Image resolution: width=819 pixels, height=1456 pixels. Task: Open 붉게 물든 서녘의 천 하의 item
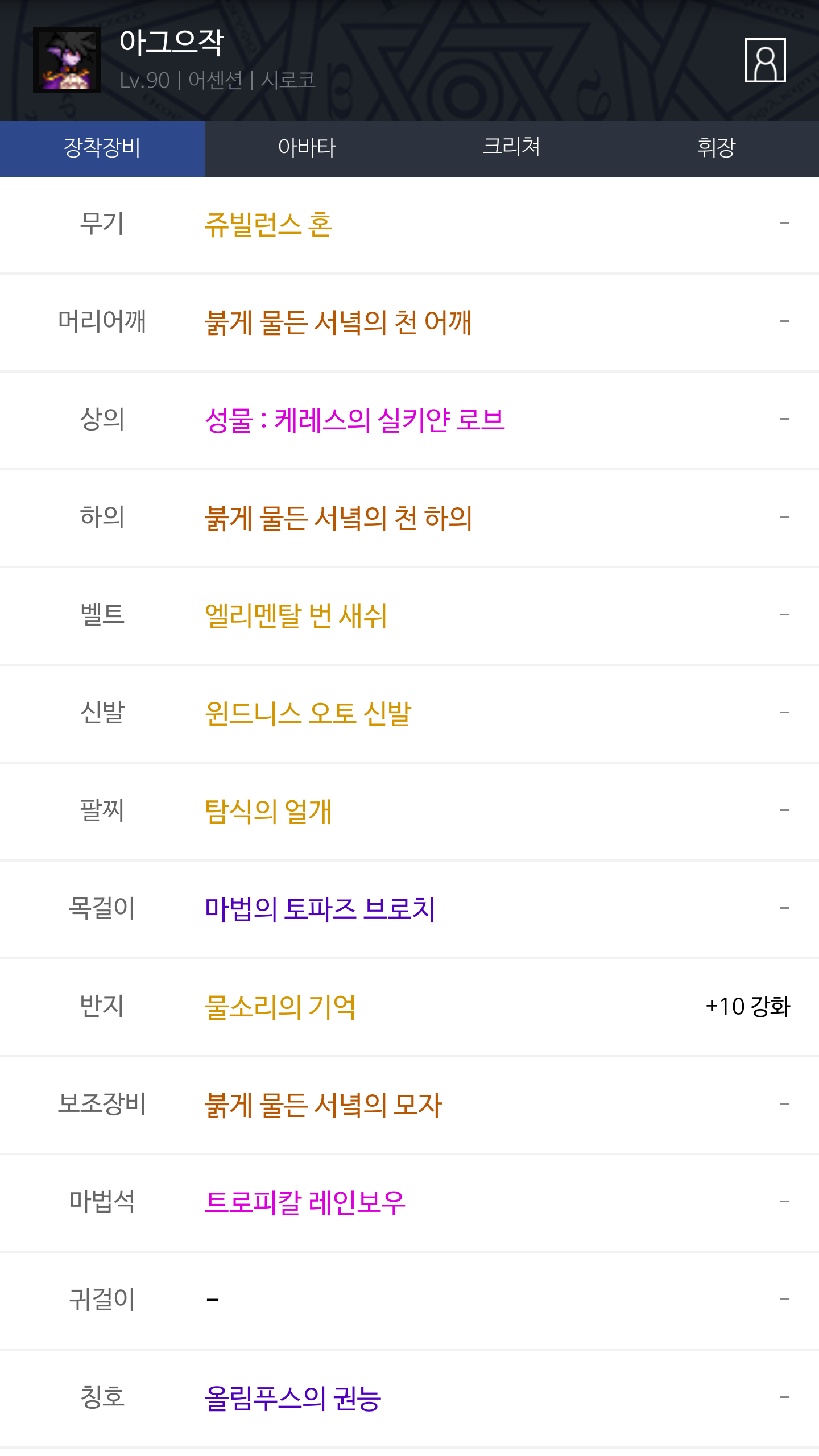[338, 518]
